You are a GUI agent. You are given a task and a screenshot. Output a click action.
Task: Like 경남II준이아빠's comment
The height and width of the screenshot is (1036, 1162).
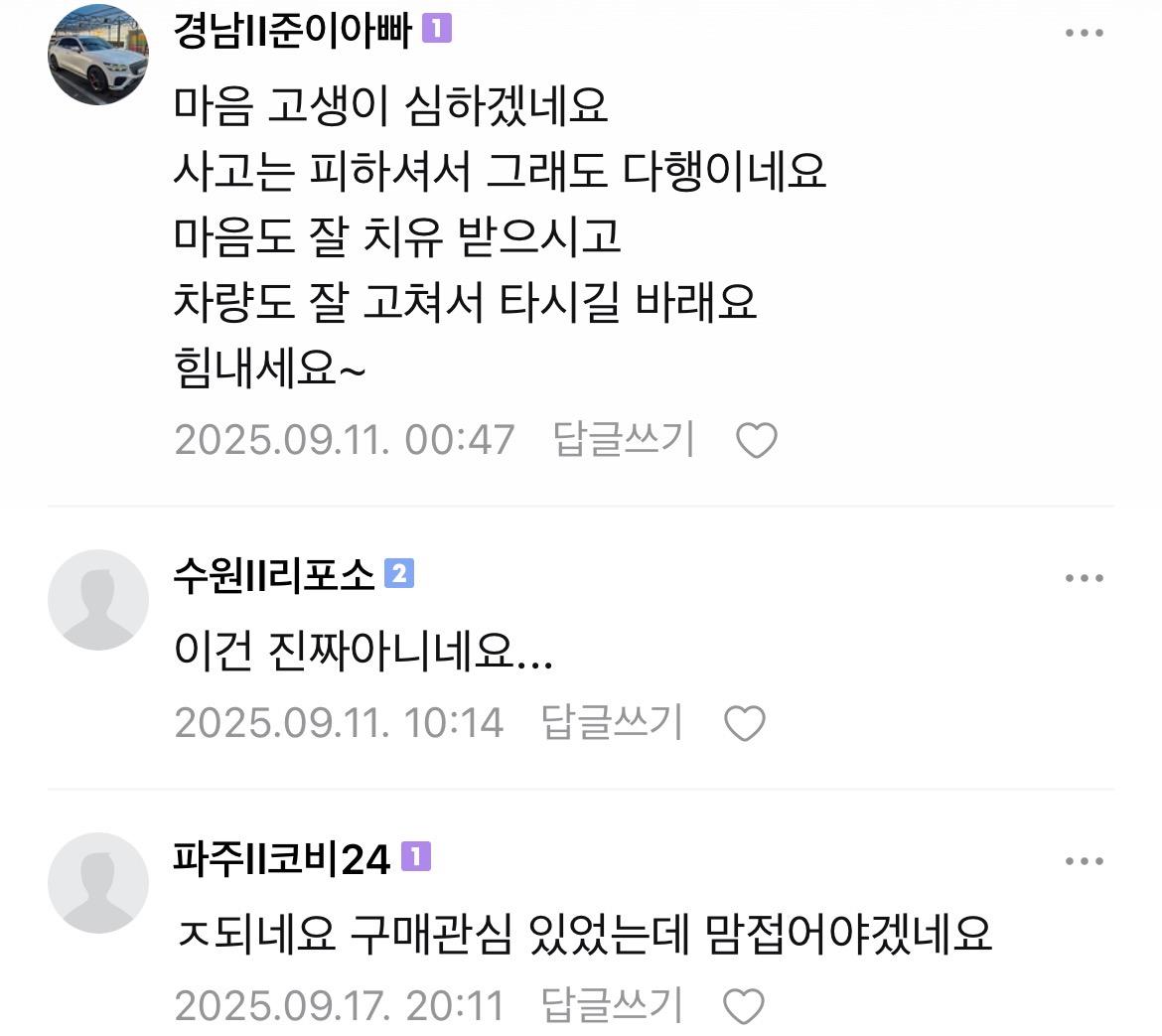(x=756, y=440)
